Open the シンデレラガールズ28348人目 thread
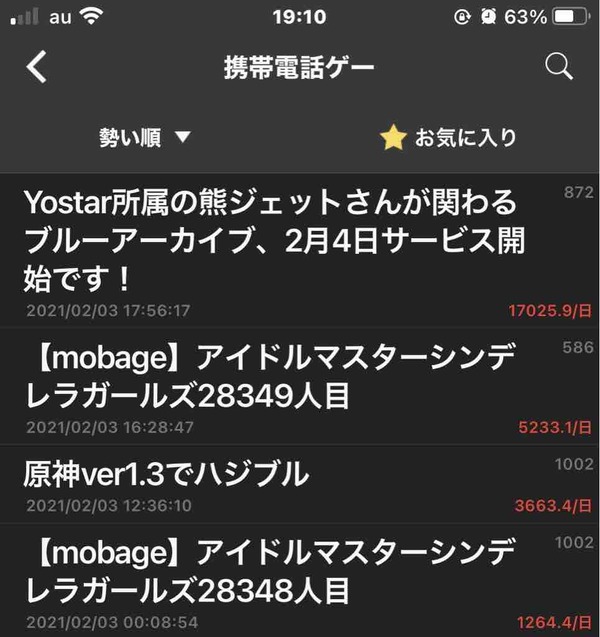Viewport: 600px width, 637px height. pos(300,581)
